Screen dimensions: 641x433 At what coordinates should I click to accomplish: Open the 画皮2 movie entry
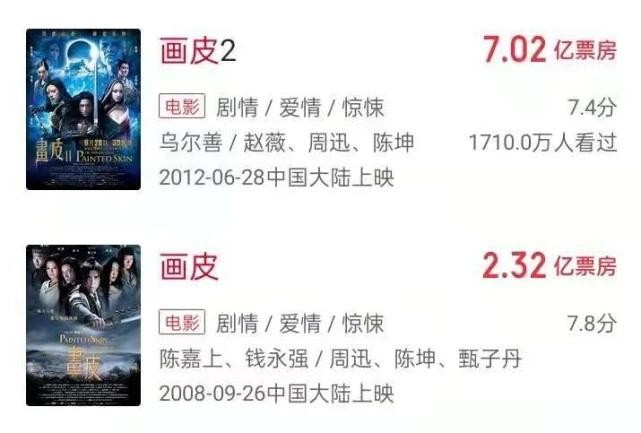pos(198,51)
